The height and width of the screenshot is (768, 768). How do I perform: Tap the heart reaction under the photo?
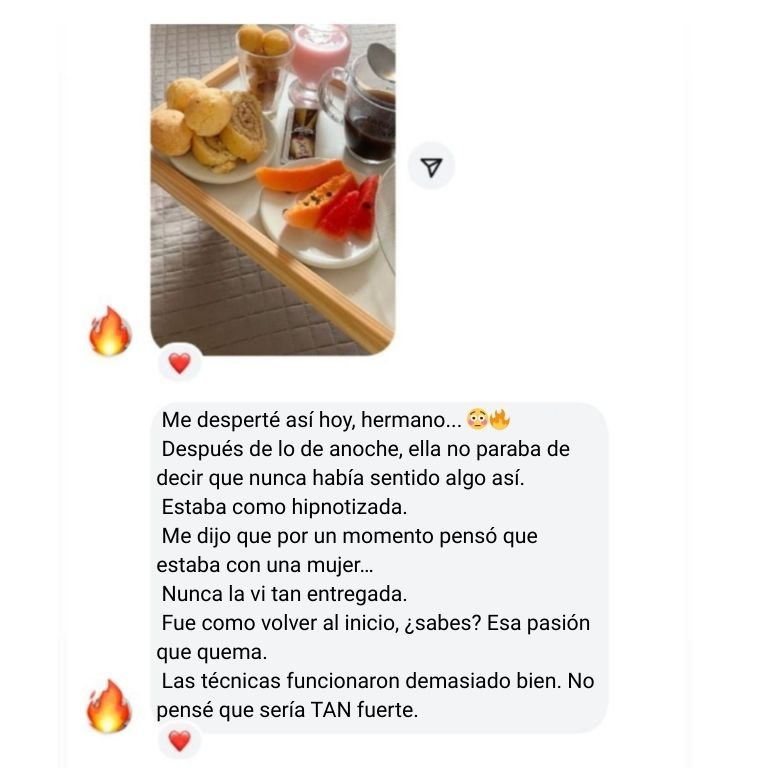pos(179,364)
